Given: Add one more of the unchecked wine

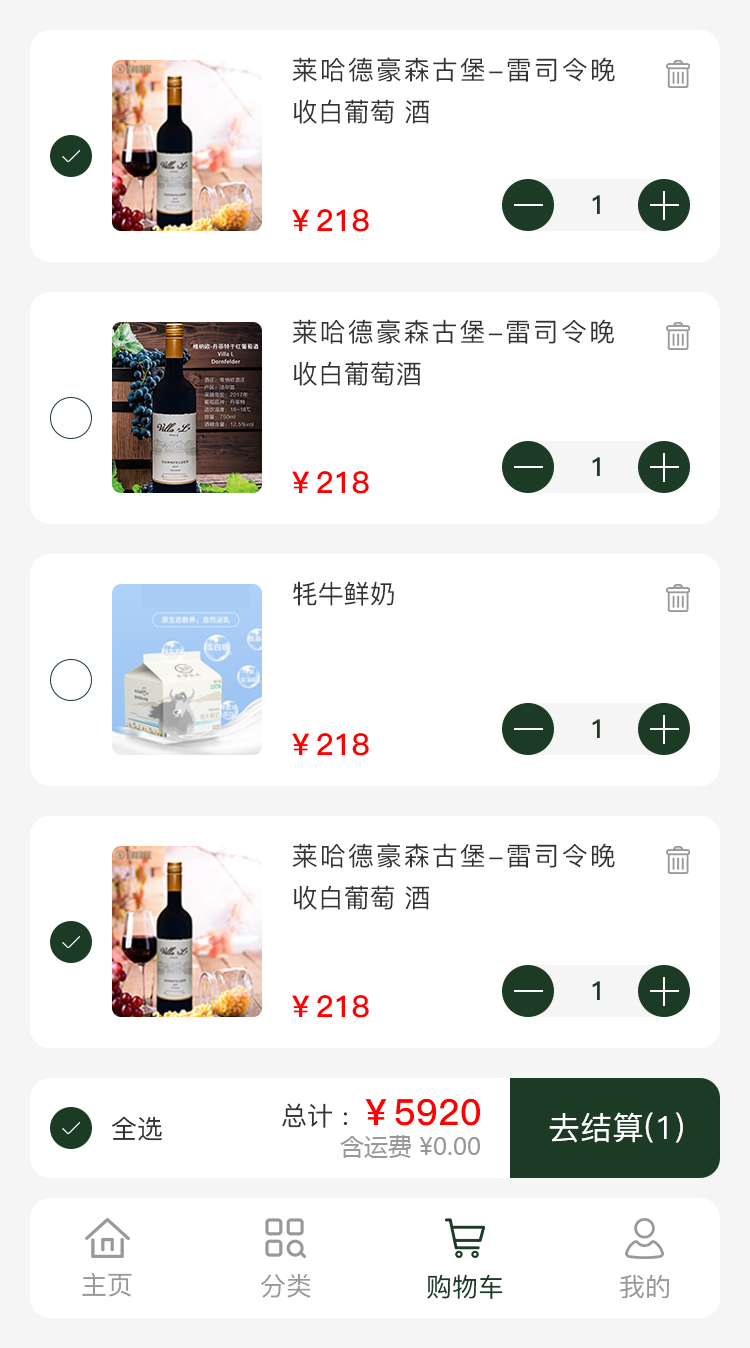Looking at the screenshot, I should click(664, 467).
